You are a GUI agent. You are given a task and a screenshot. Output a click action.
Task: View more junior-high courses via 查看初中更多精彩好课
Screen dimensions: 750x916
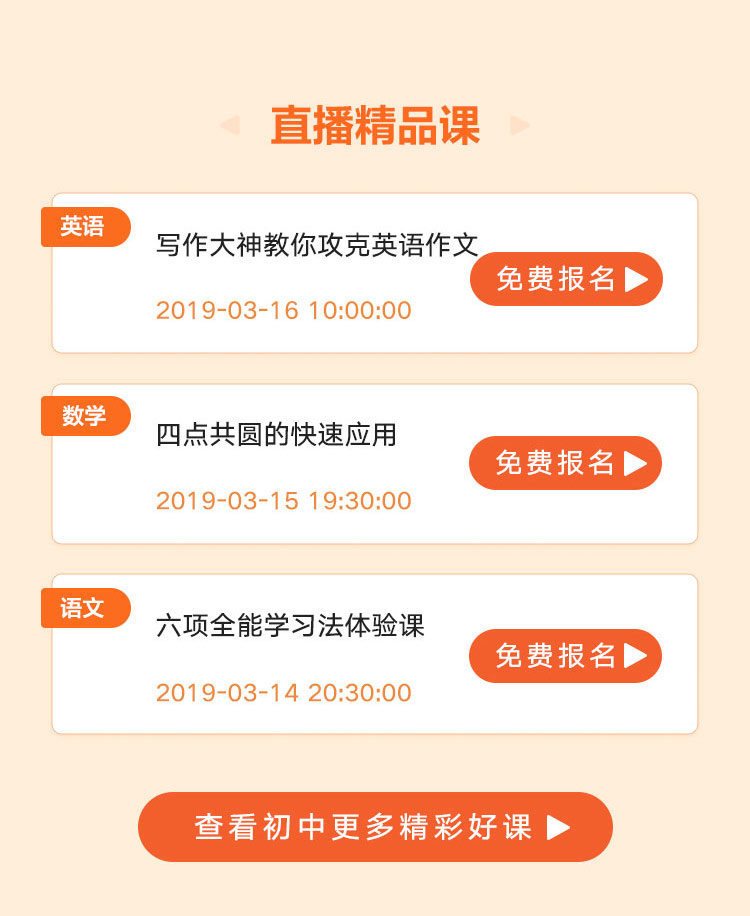(375, 827)
